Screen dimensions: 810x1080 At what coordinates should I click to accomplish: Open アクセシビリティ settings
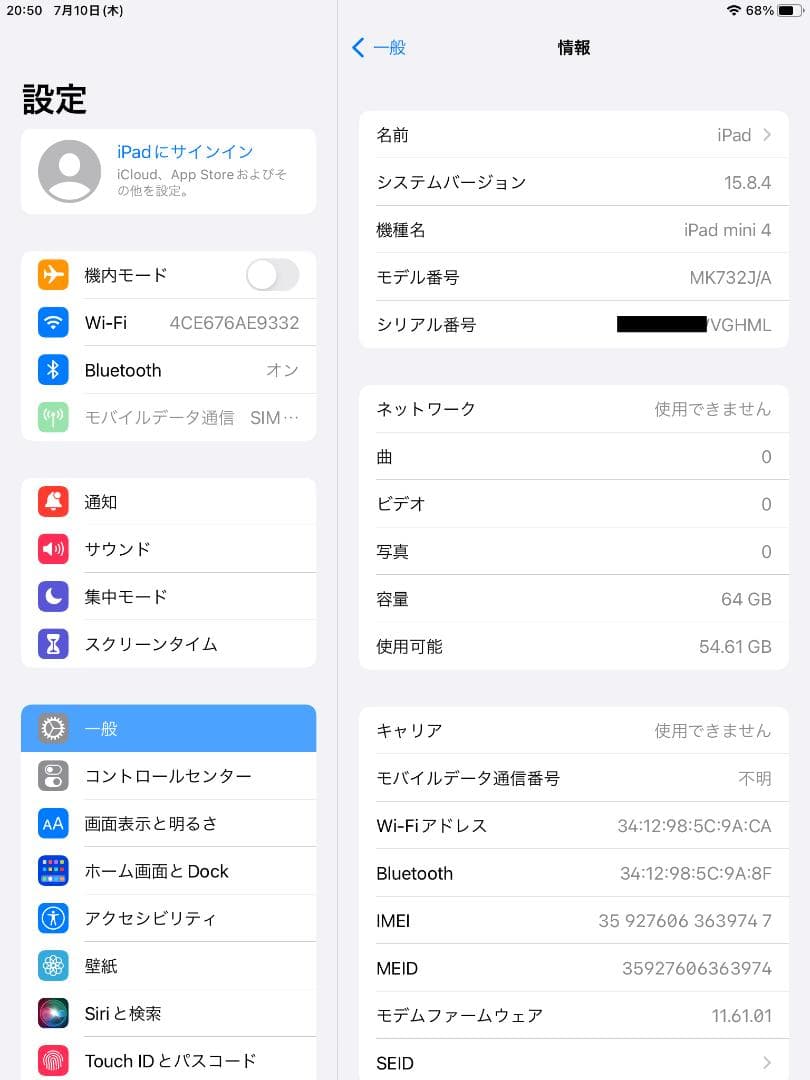tap(168, 918)
